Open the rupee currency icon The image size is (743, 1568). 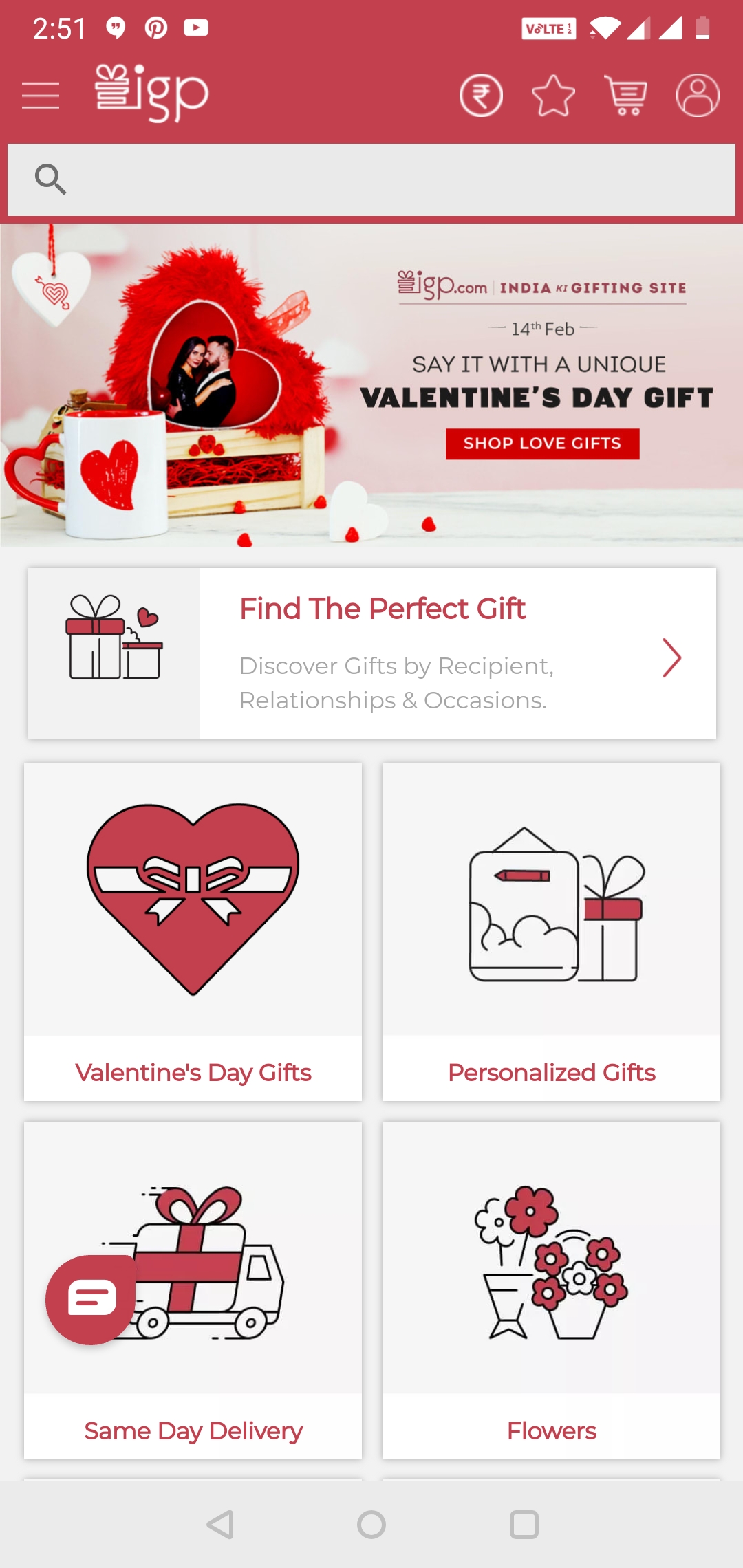[x=481, y=95]
